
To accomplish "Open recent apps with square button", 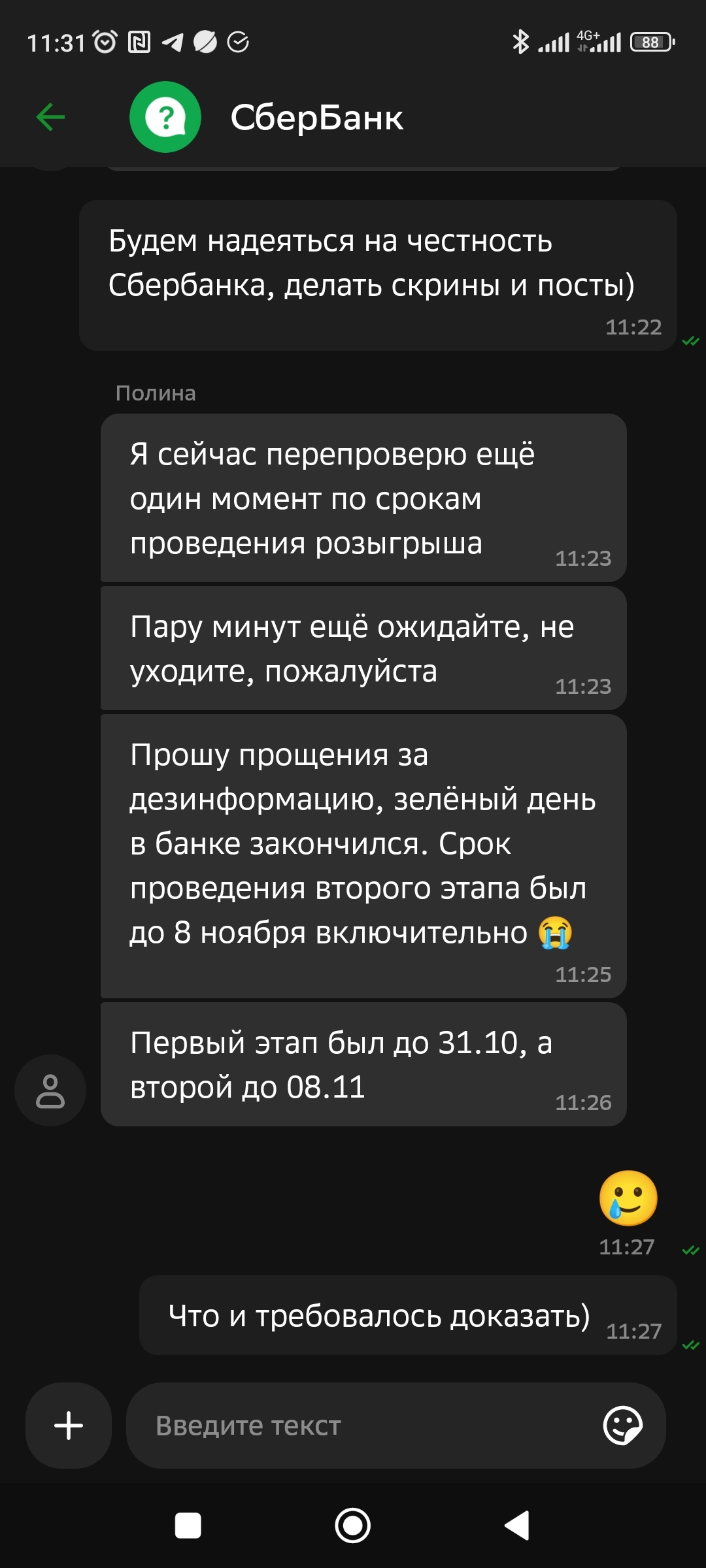I will [188, 1526].
